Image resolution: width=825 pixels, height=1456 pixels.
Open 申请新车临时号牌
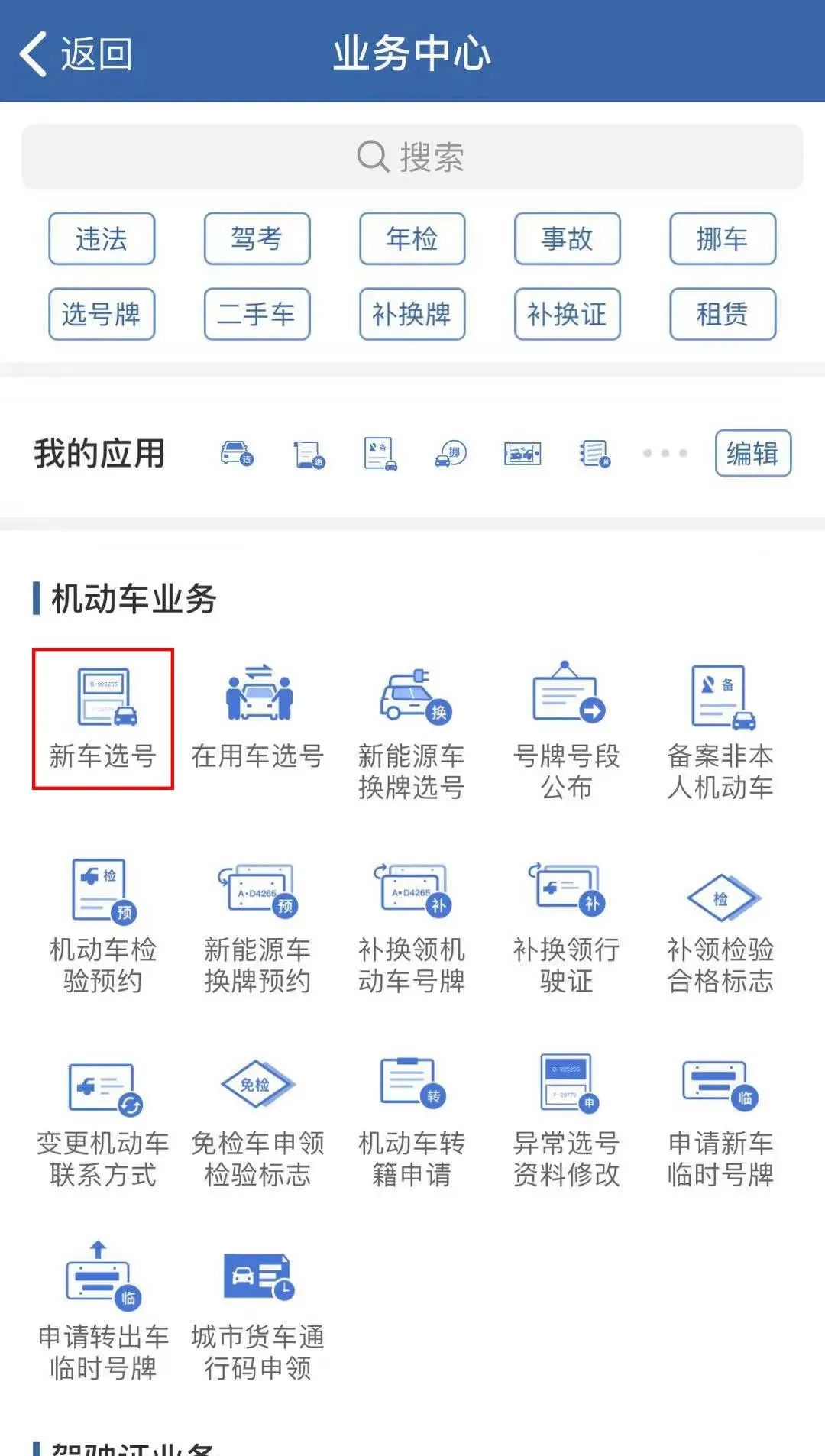(x=720, y=1119)
